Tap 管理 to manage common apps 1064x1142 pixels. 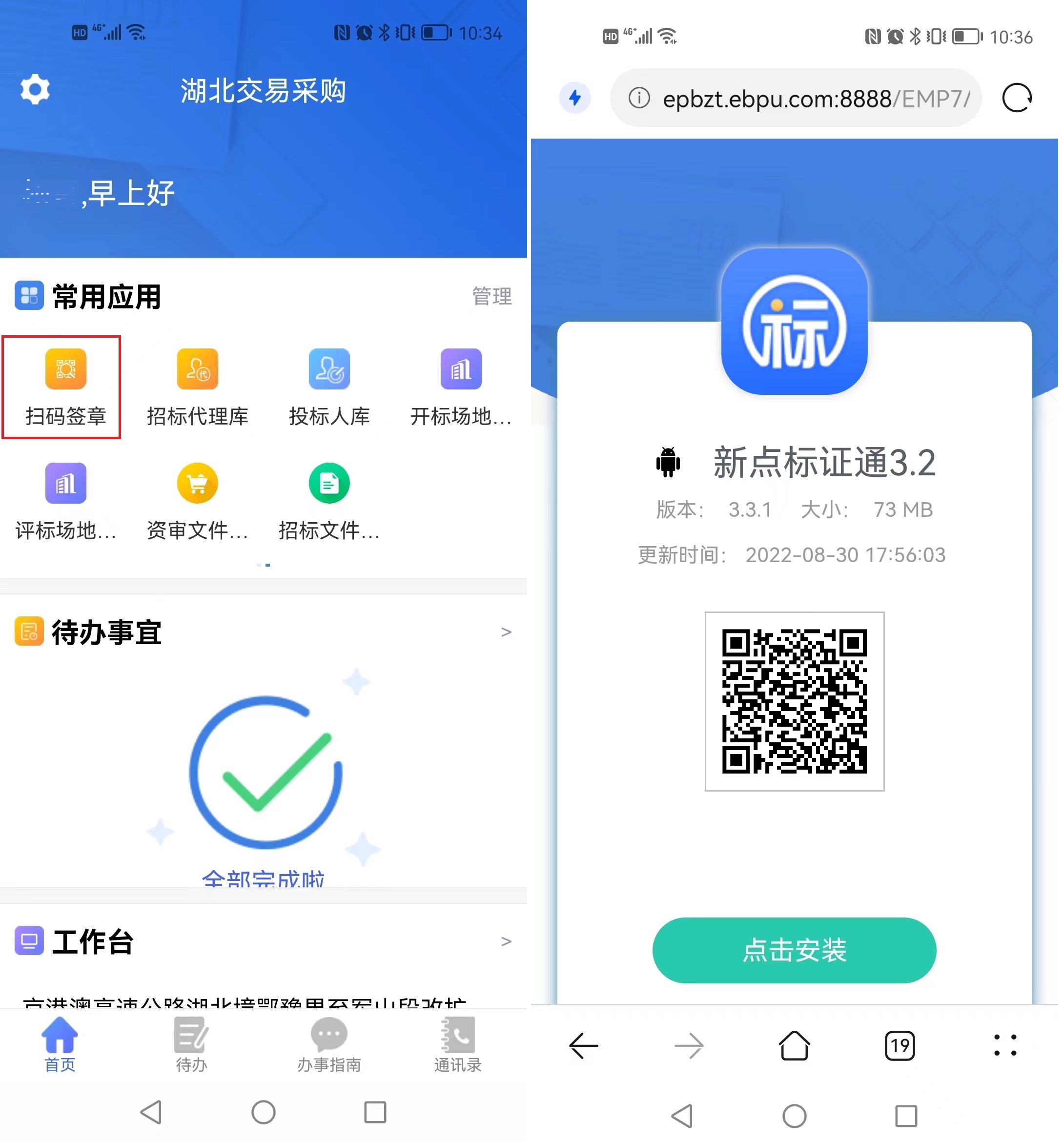491,296
